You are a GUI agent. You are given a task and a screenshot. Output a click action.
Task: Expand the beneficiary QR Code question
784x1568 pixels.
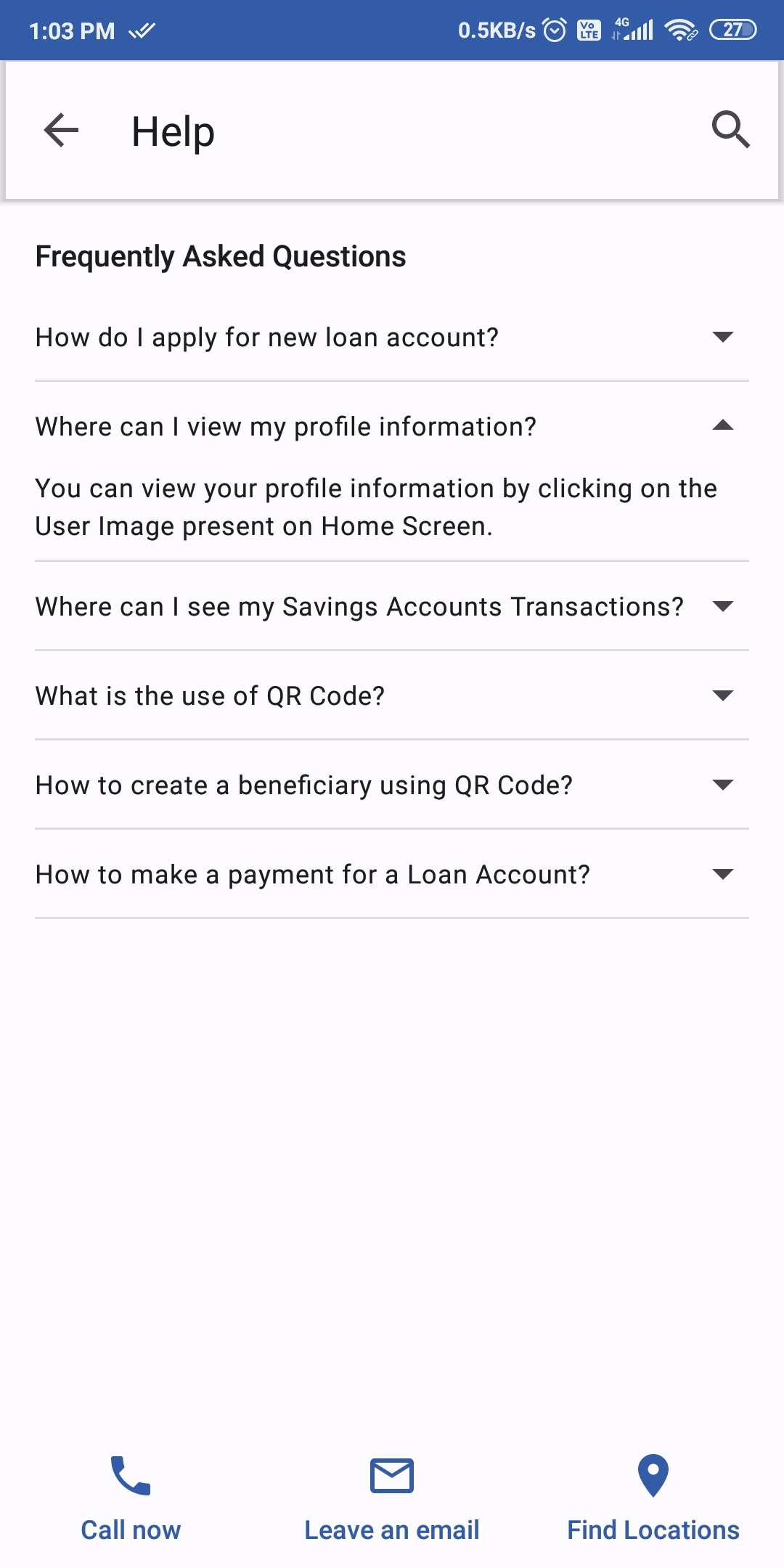[392, 784]
